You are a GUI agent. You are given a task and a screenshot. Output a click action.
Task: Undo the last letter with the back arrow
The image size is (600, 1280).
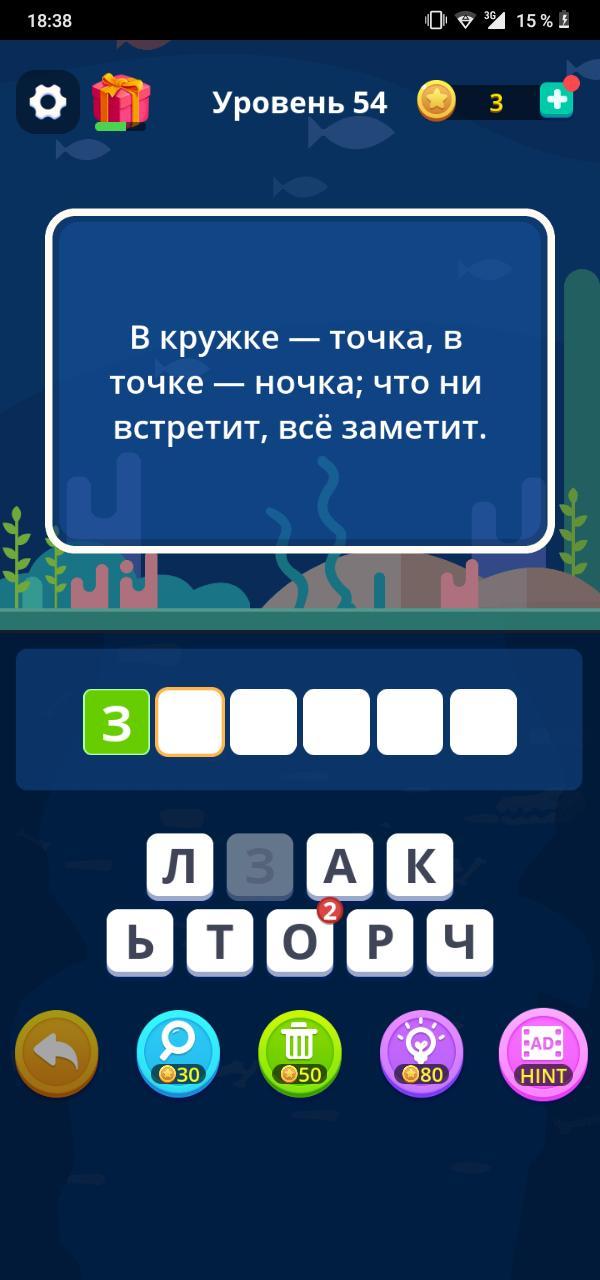[57, 1053]
